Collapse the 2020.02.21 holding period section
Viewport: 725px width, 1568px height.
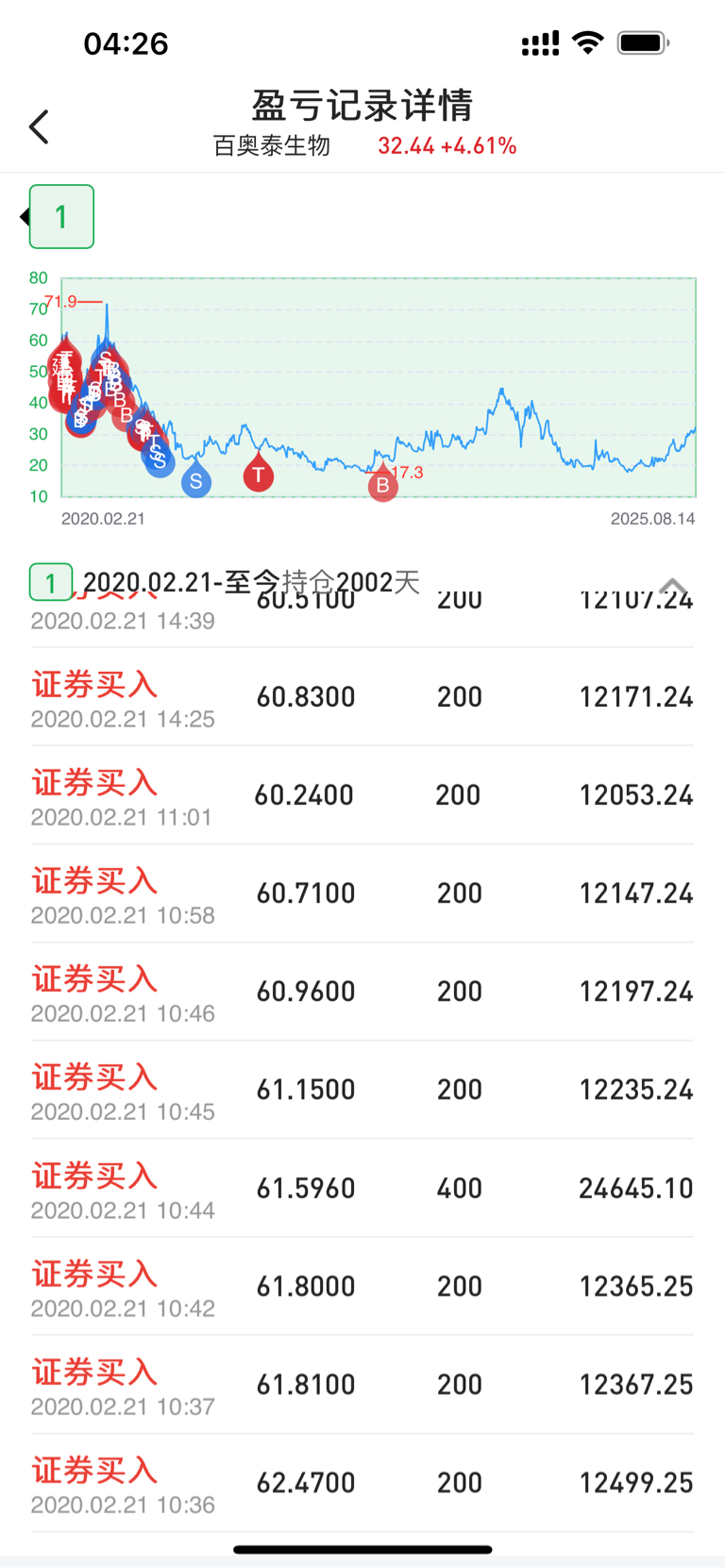pos(673,588)
